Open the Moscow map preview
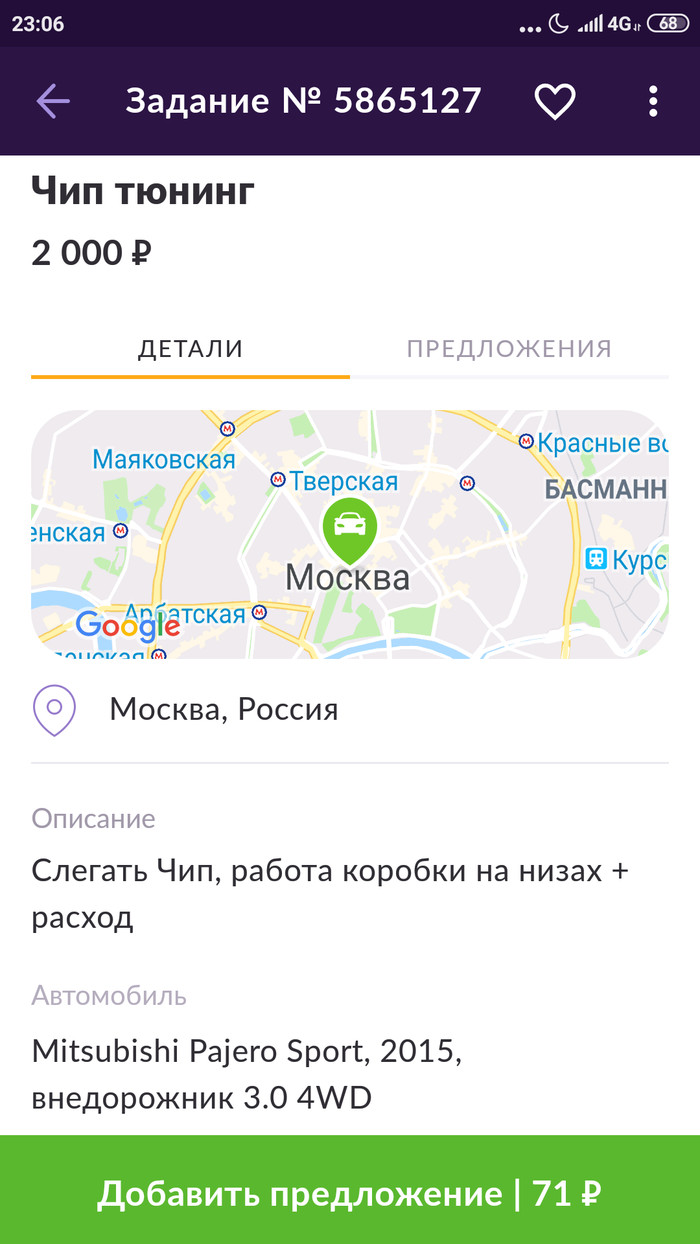This screenshot has height=1244, width=700. click(x=350, y=534)
